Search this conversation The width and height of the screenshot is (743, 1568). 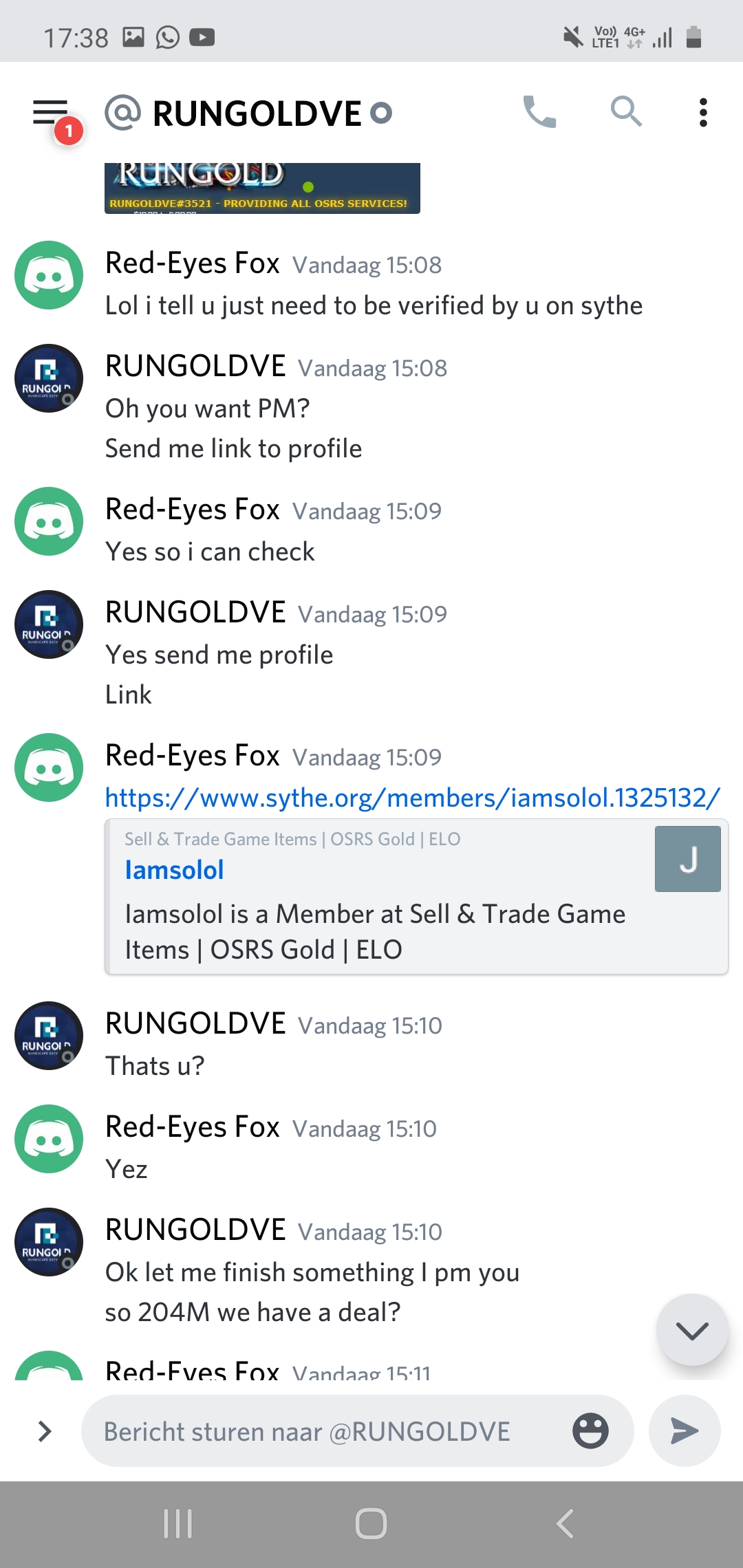[626, 111]
